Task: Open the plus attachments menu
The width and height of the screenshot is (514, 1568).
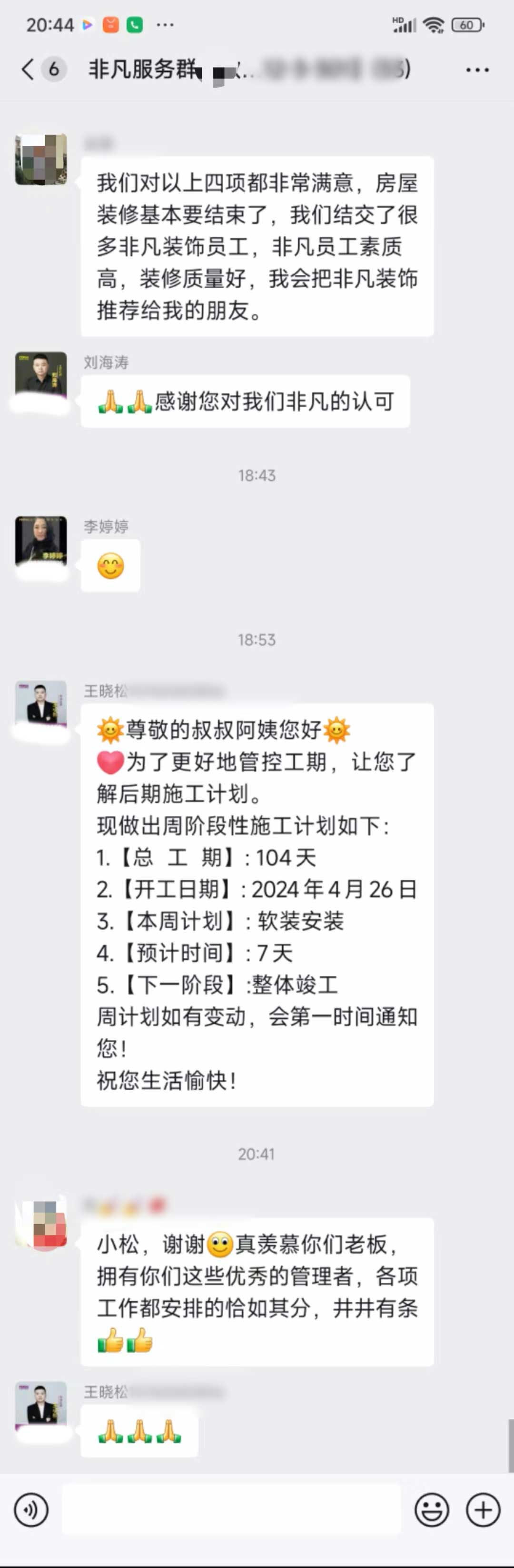Action: [483, 1509]
